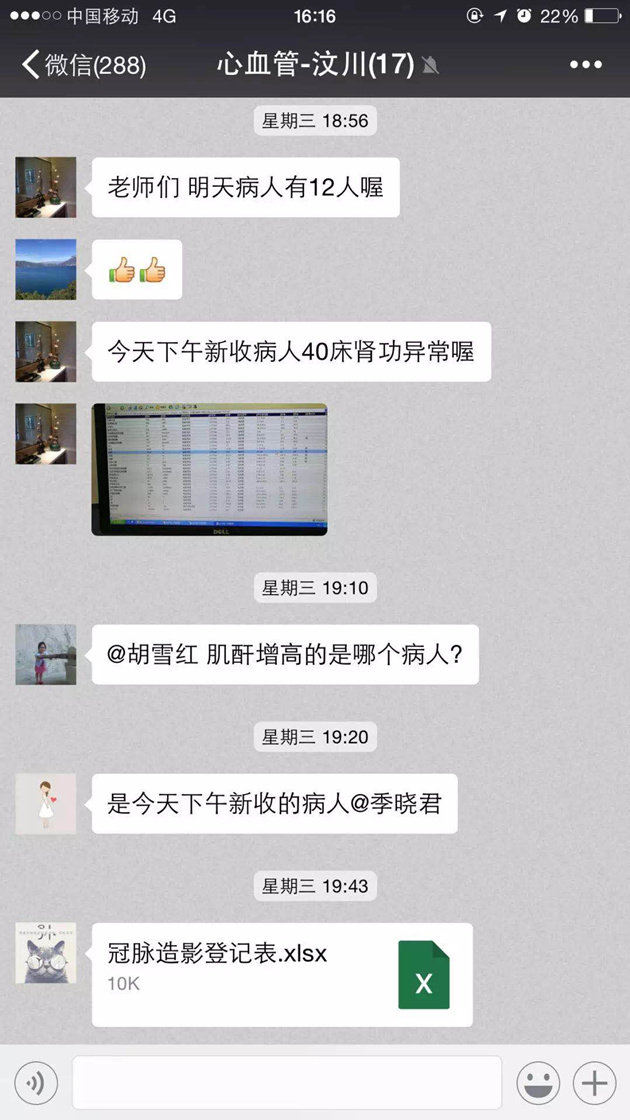View profile of sender who replied @季晓君
This screenshot has height=1120, width=630.
pos(46,804)
